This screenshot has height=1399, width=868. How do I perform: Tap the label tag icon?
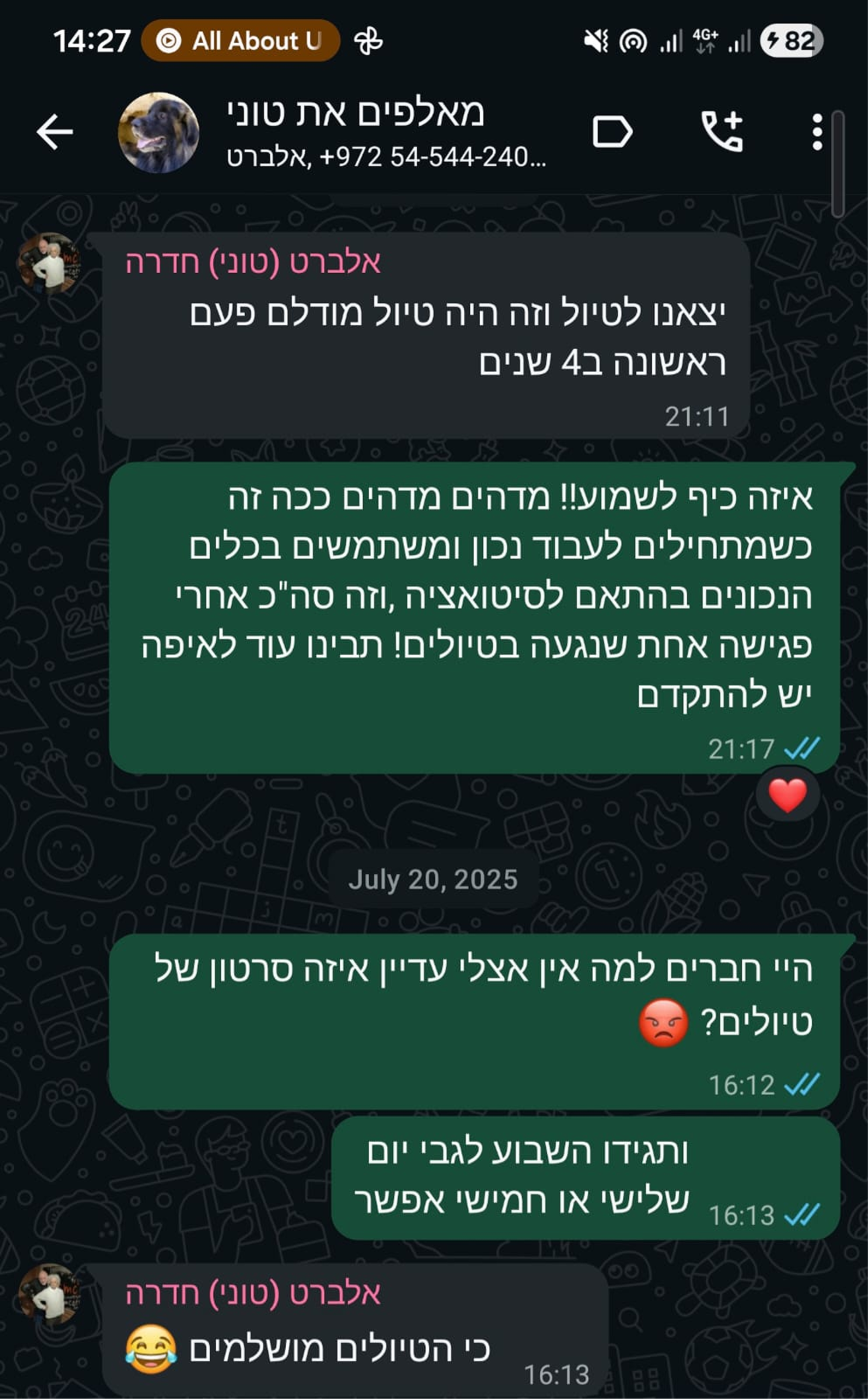(x=612, y=133)
